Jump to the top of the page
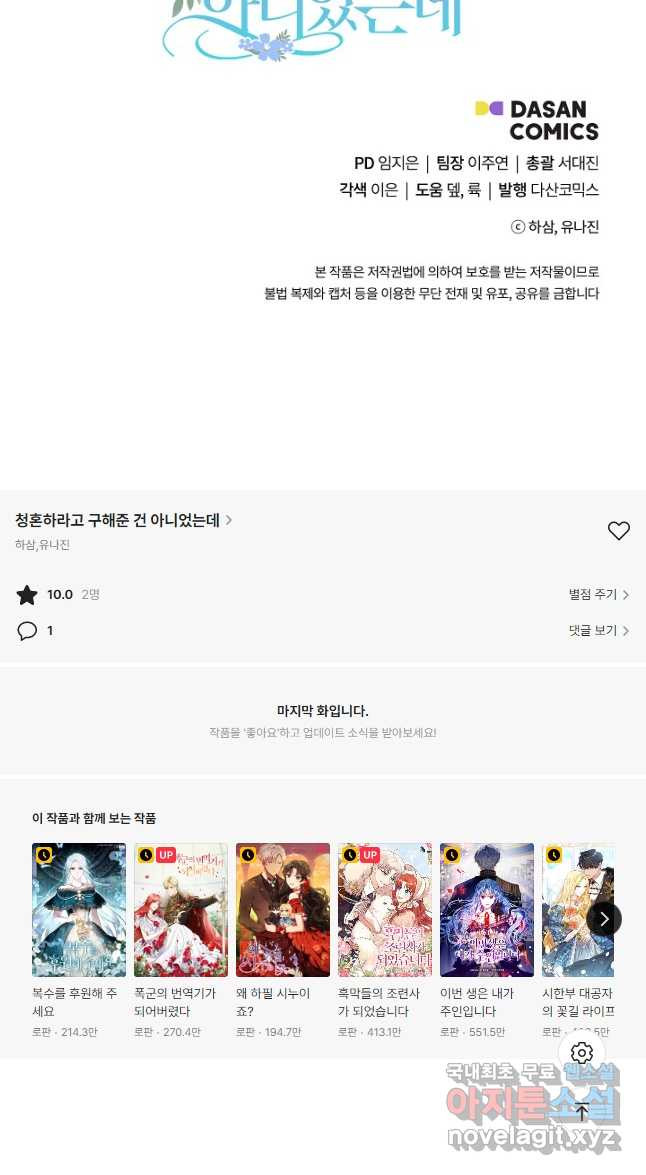The height and width of the screenshot is (1175, 646). [582, 1112]
